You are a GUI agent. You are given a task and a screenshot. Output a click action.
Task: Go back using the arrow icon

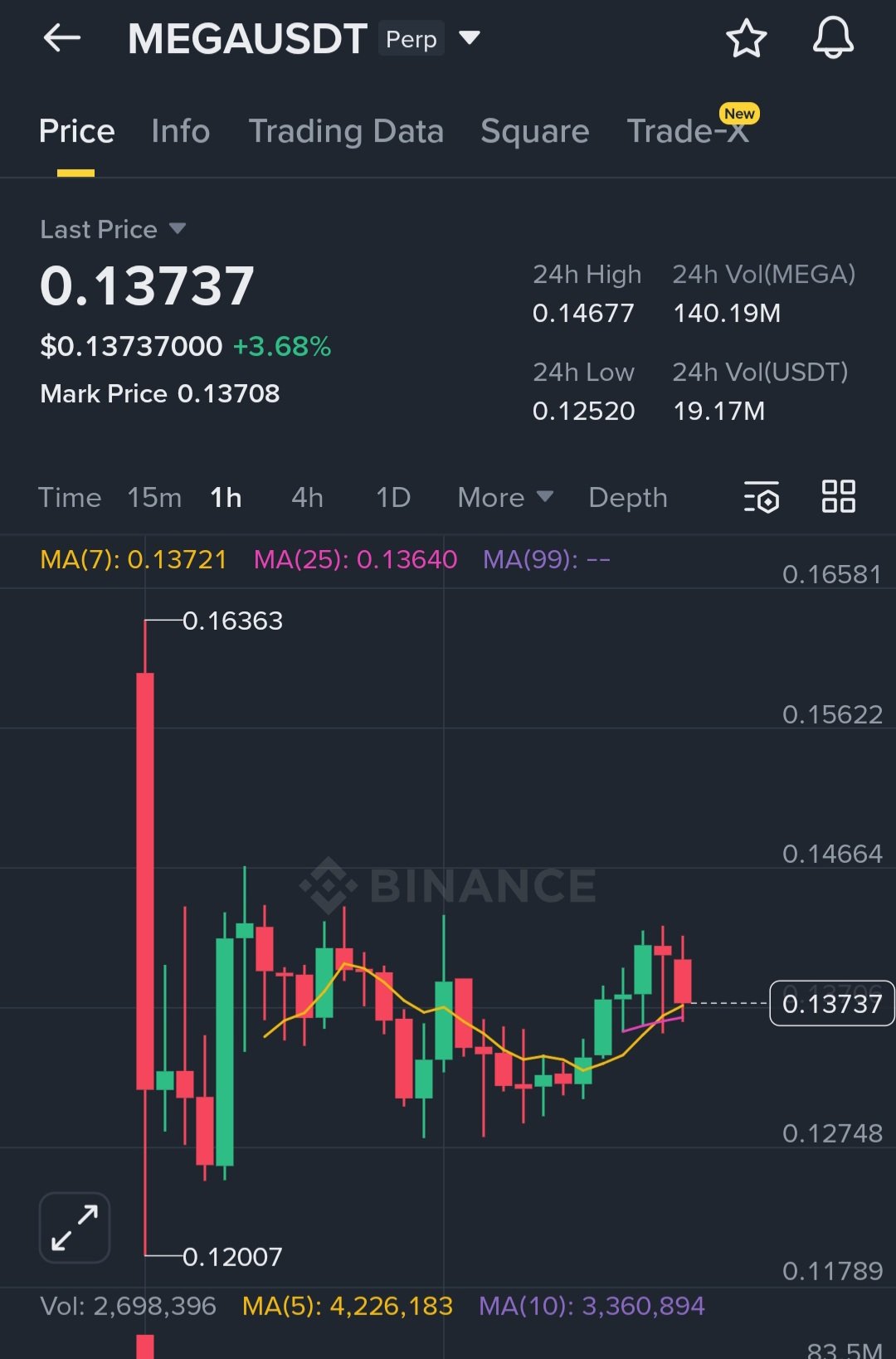tap(62, 38)
